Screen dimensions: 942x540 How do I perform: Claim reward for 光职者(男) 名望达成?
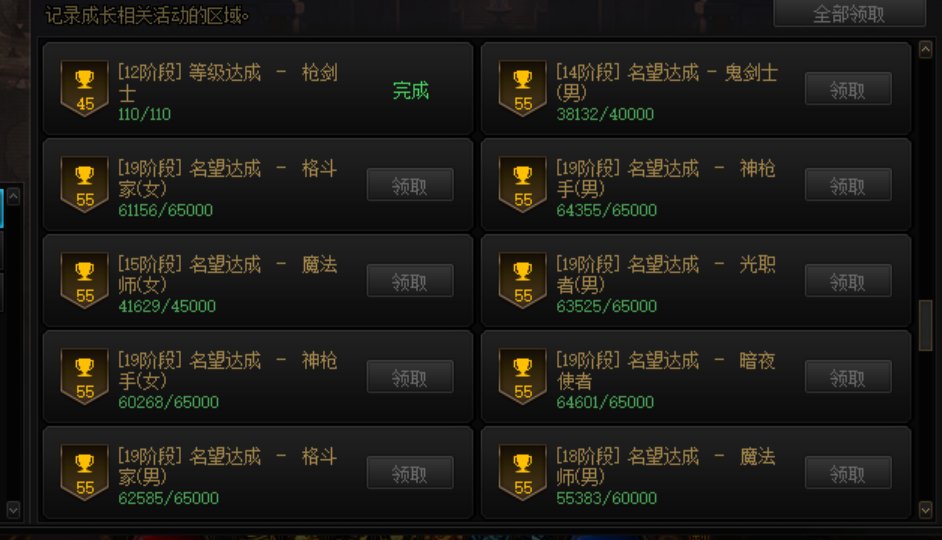[847, 281]
